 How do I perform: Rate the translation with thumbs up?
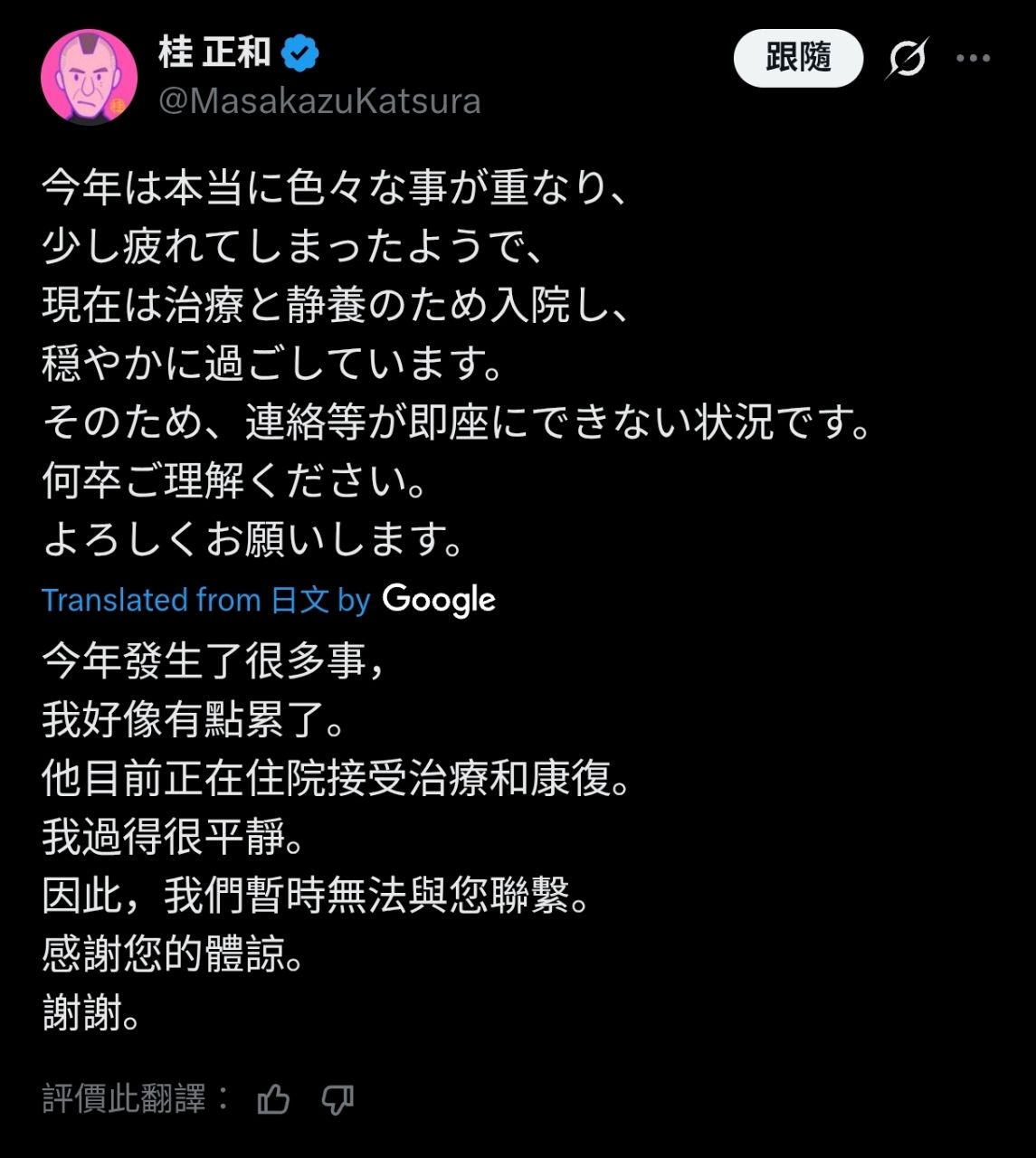273,1099
